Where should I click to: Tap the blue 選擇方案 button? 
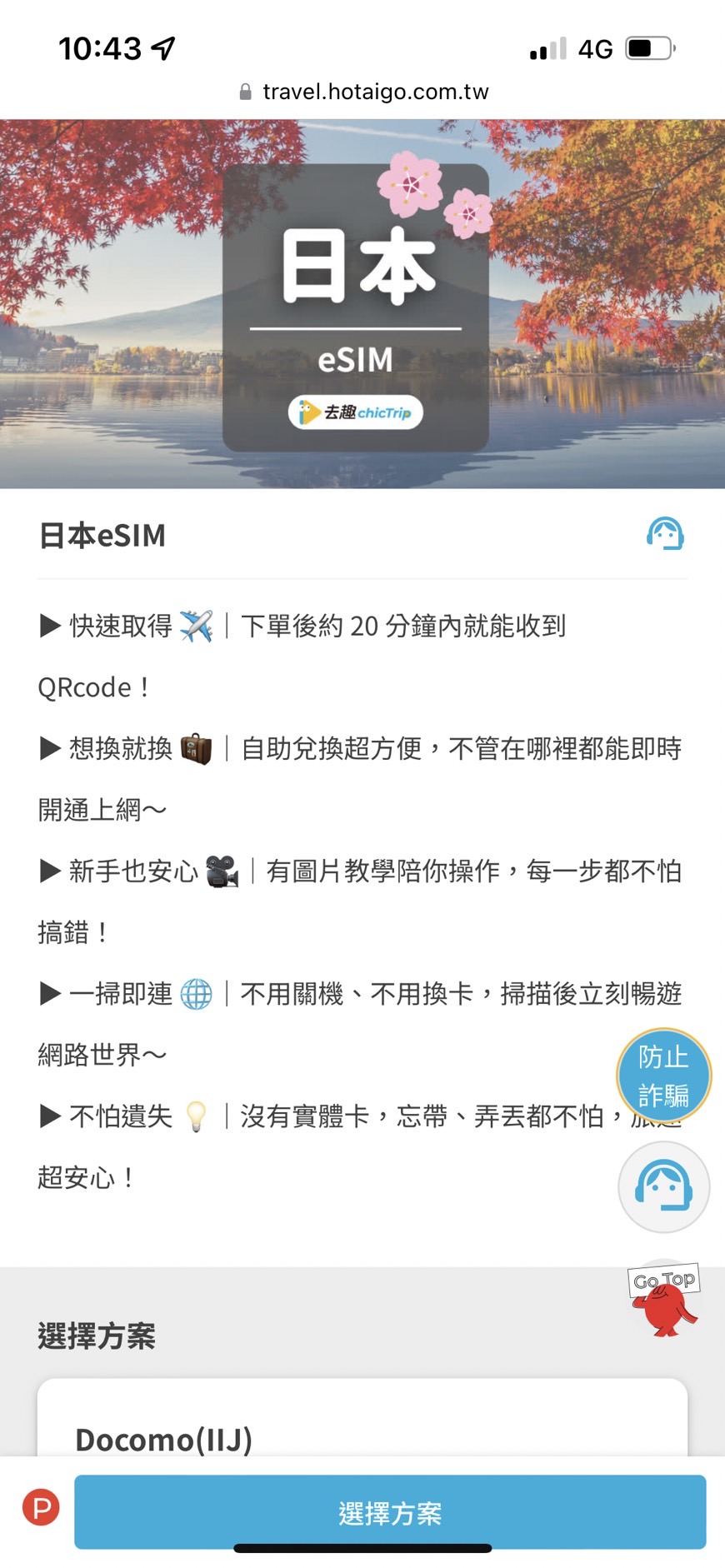click(x=390, y=1512)
